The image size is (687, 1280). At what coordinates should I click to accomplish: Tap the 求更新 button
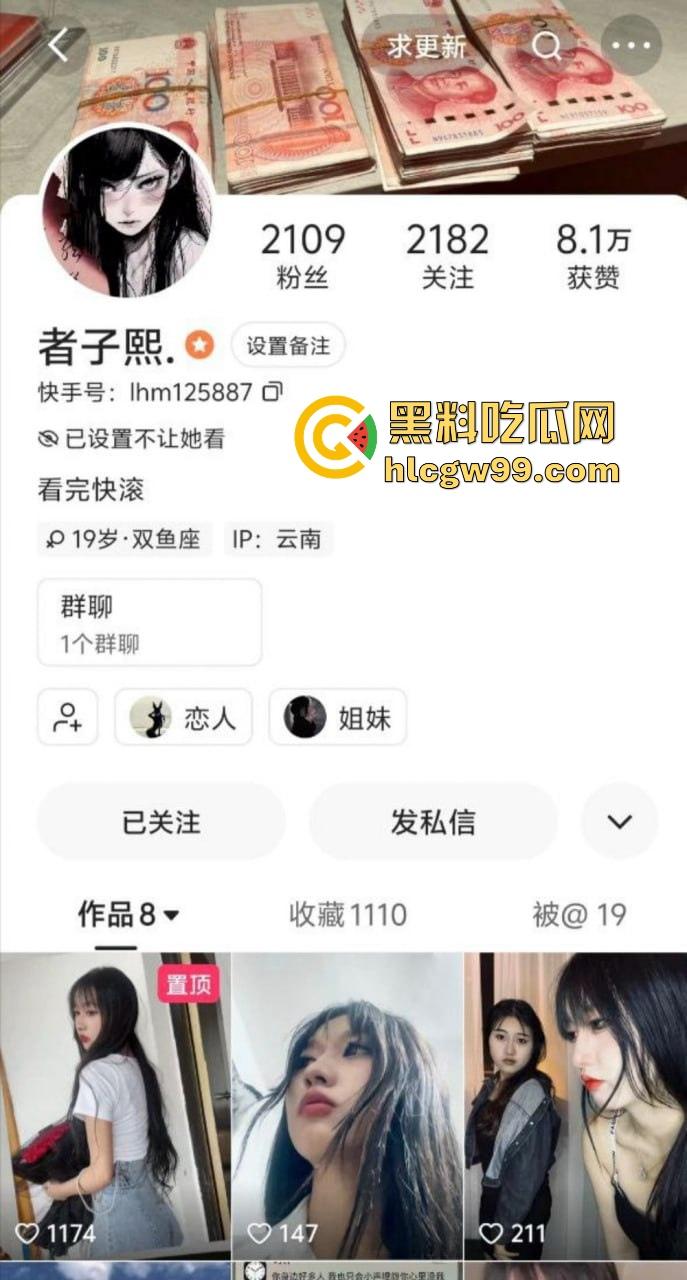click(427, 46)
